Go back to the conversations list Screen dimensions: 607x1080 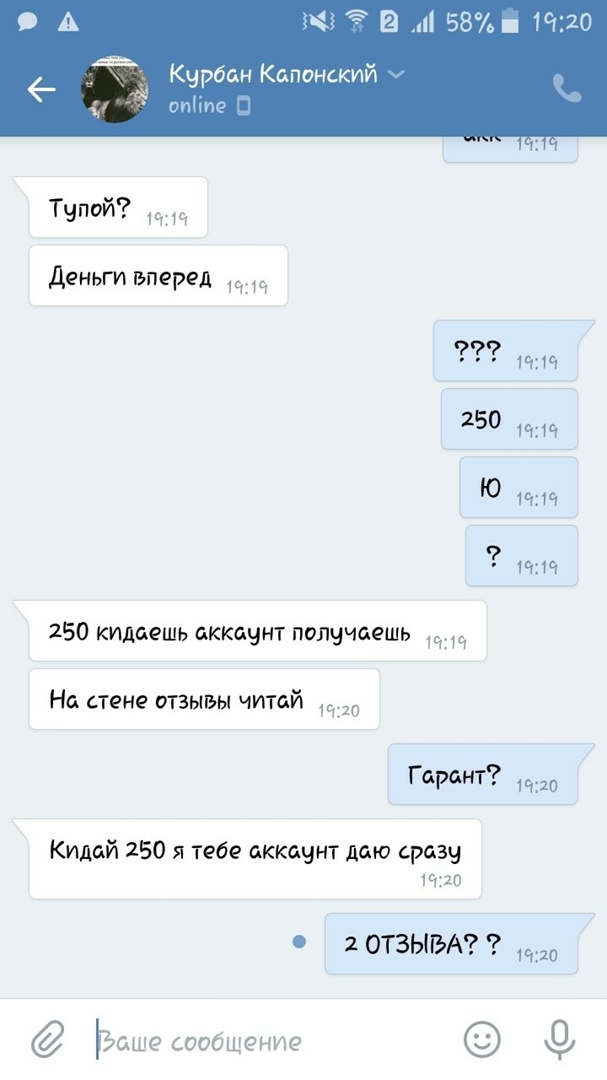click(x=41, y=90)
